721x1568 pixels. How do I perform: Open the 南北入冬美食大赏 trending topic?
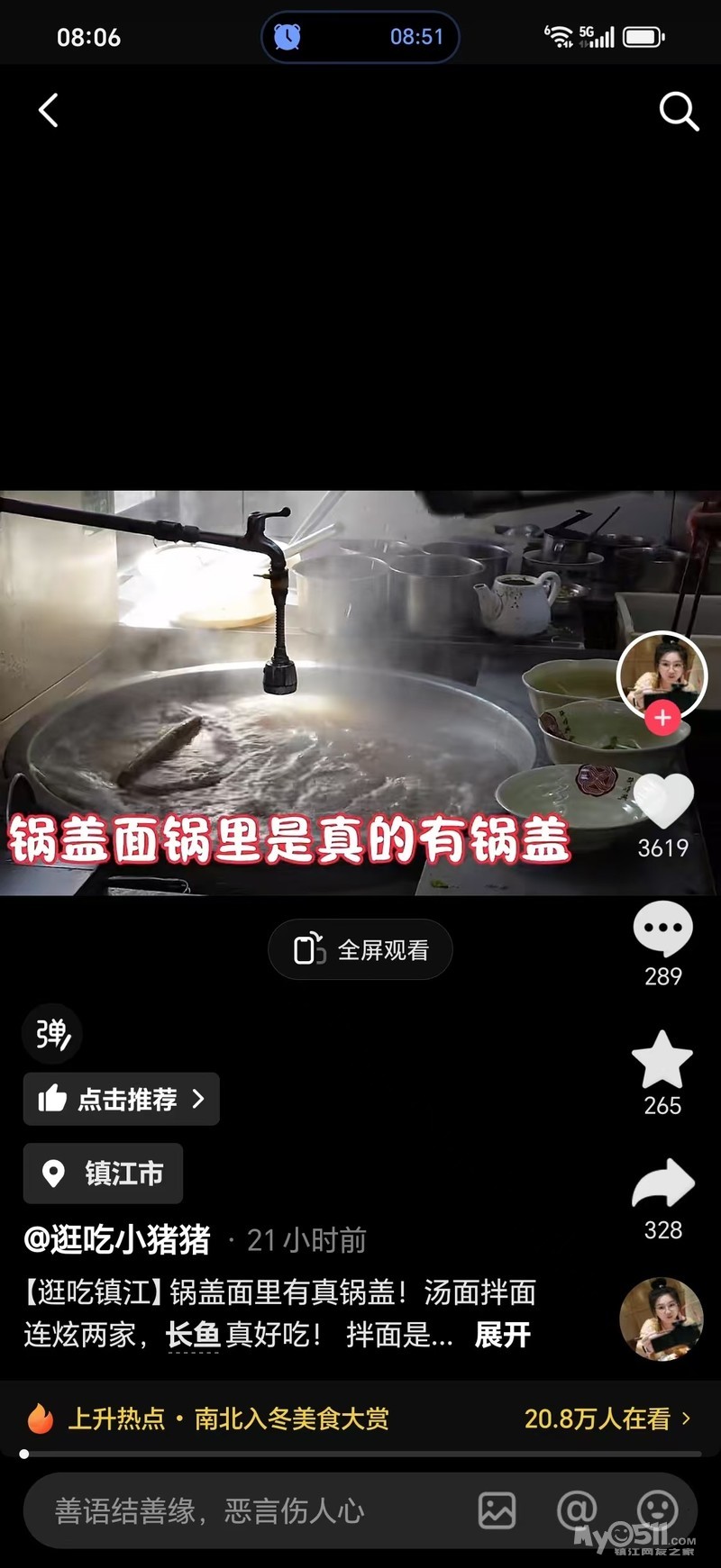click(291, 1418)
